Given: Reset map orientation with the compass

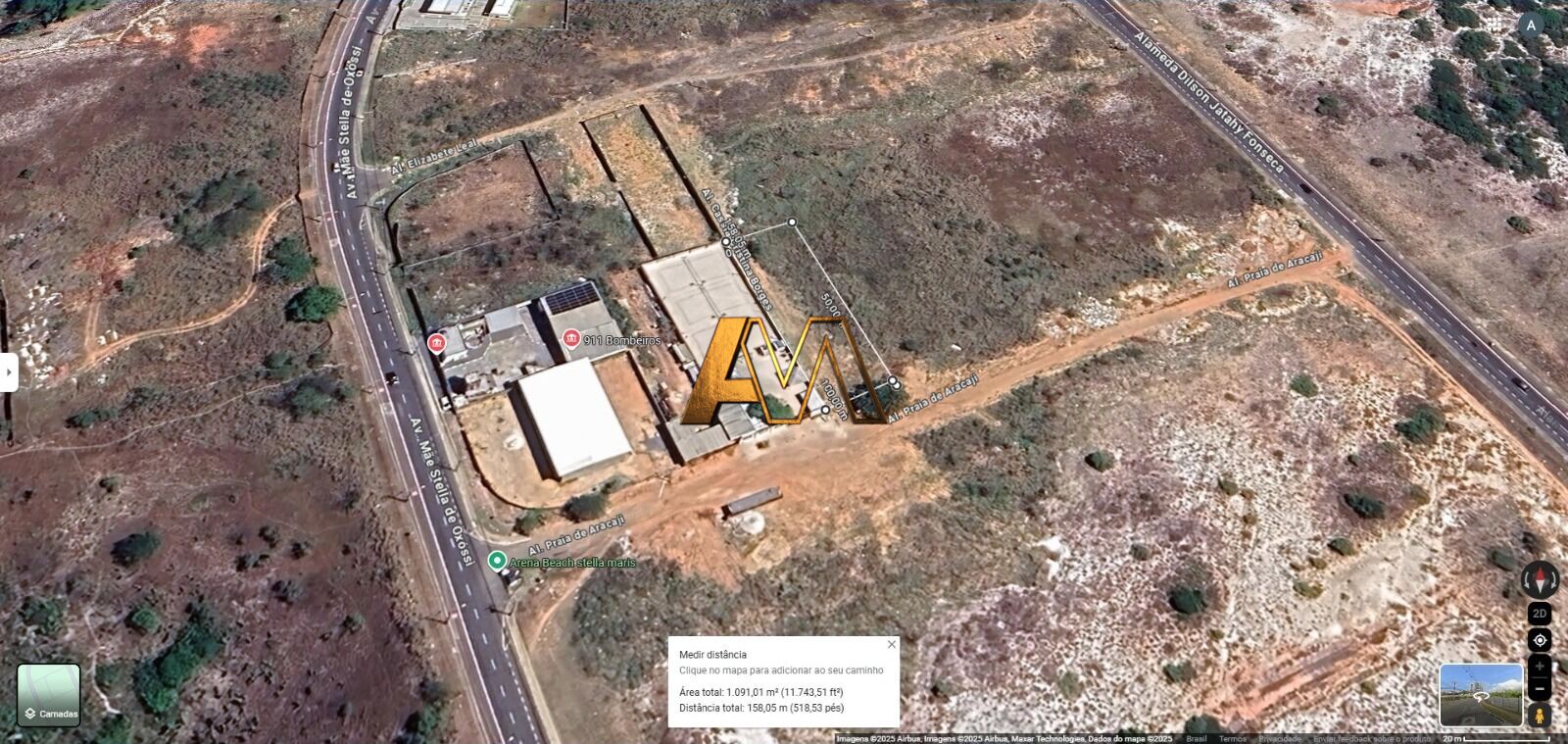Looking at the screenshot, I should coord(1540,579).
